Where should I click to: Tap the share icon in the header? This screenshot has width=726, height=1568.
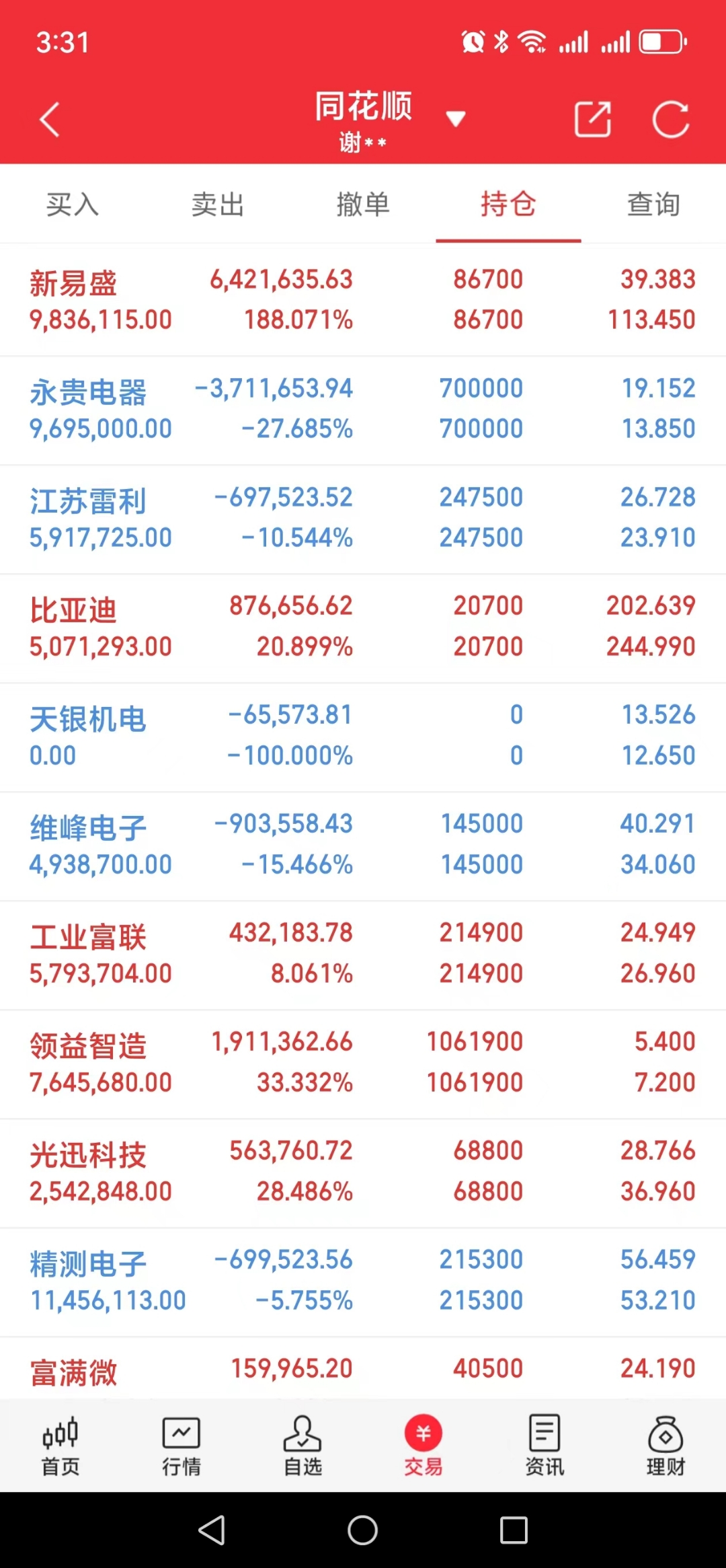[592, 118]
